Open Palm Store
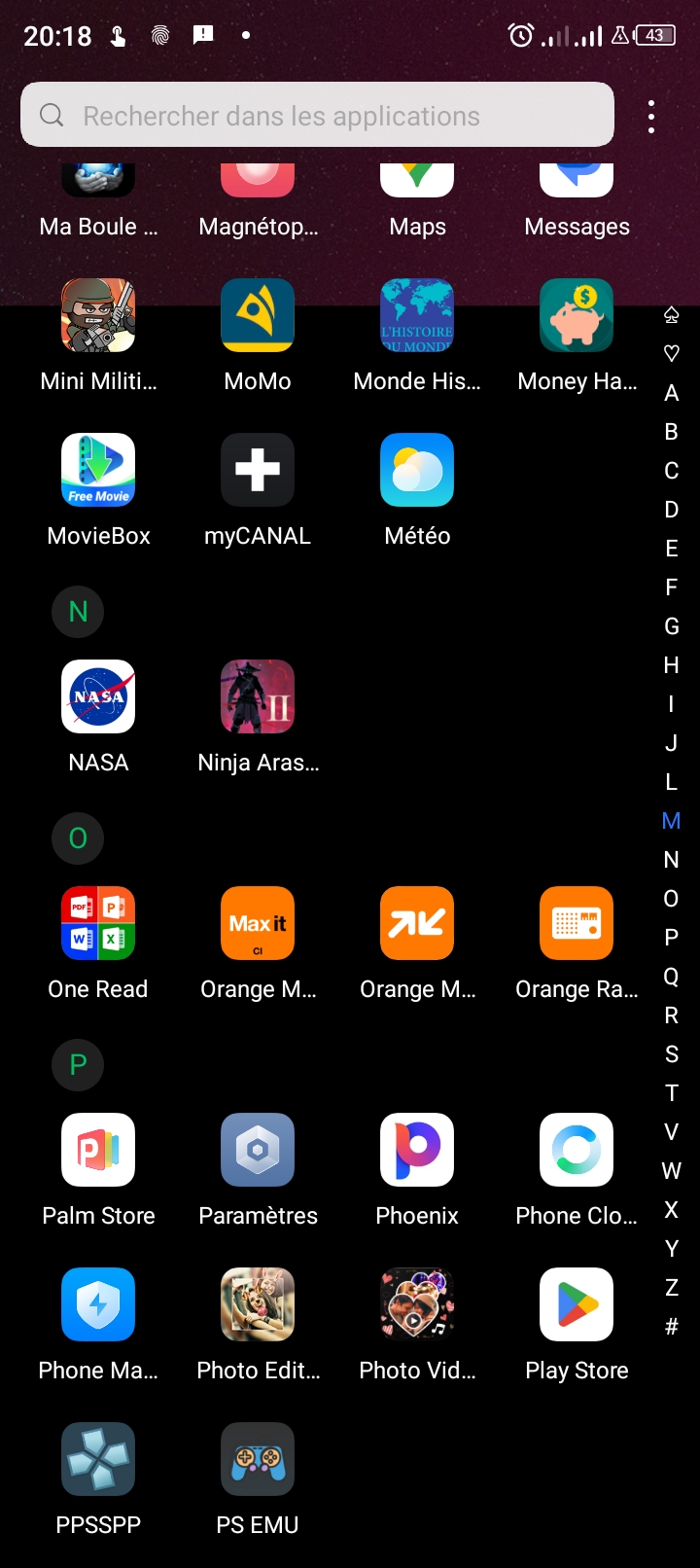 coord(98,1151)
